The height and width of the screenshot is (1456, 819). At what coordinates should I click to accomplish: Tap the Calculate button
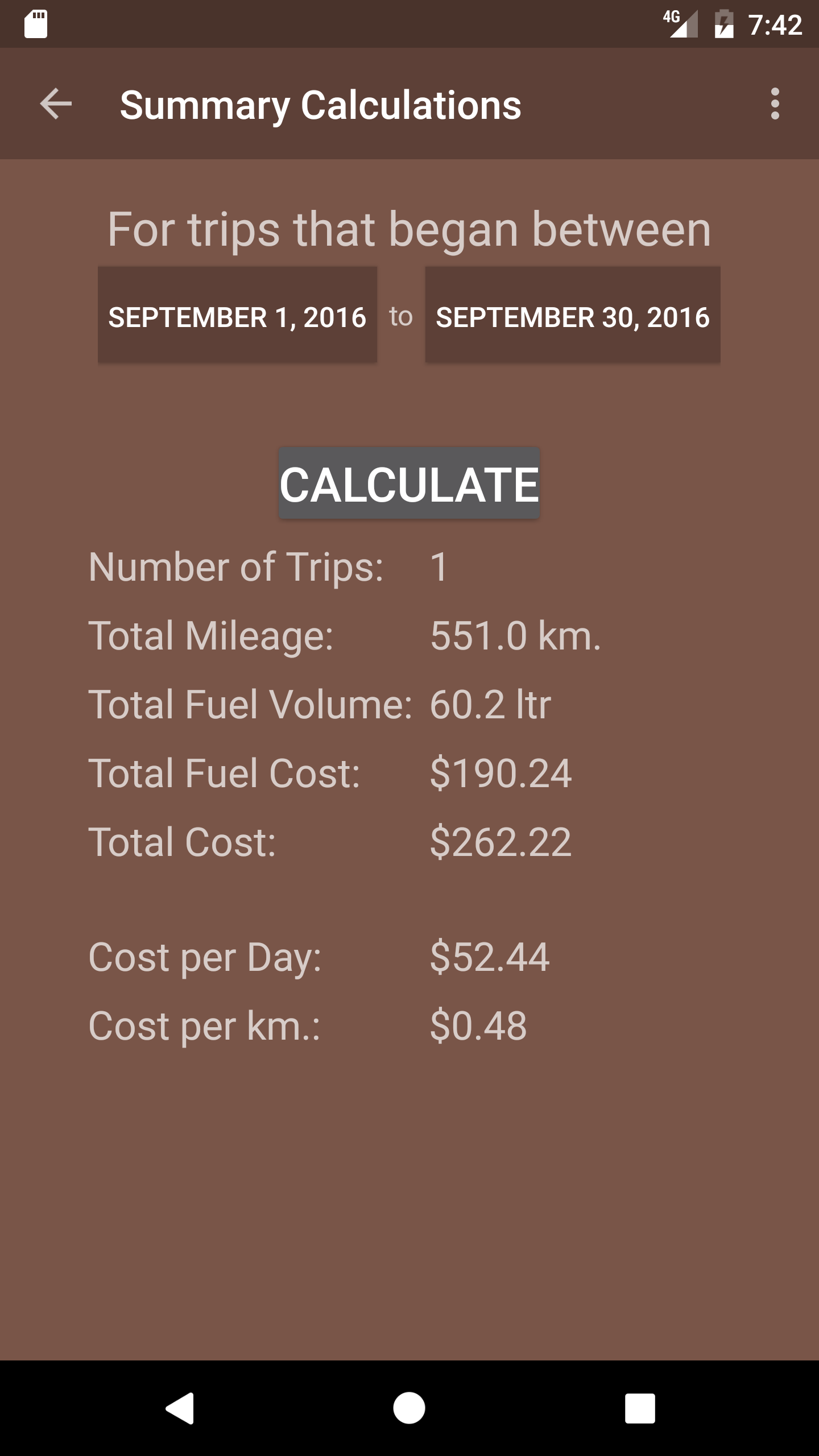(x=409, y=483)
